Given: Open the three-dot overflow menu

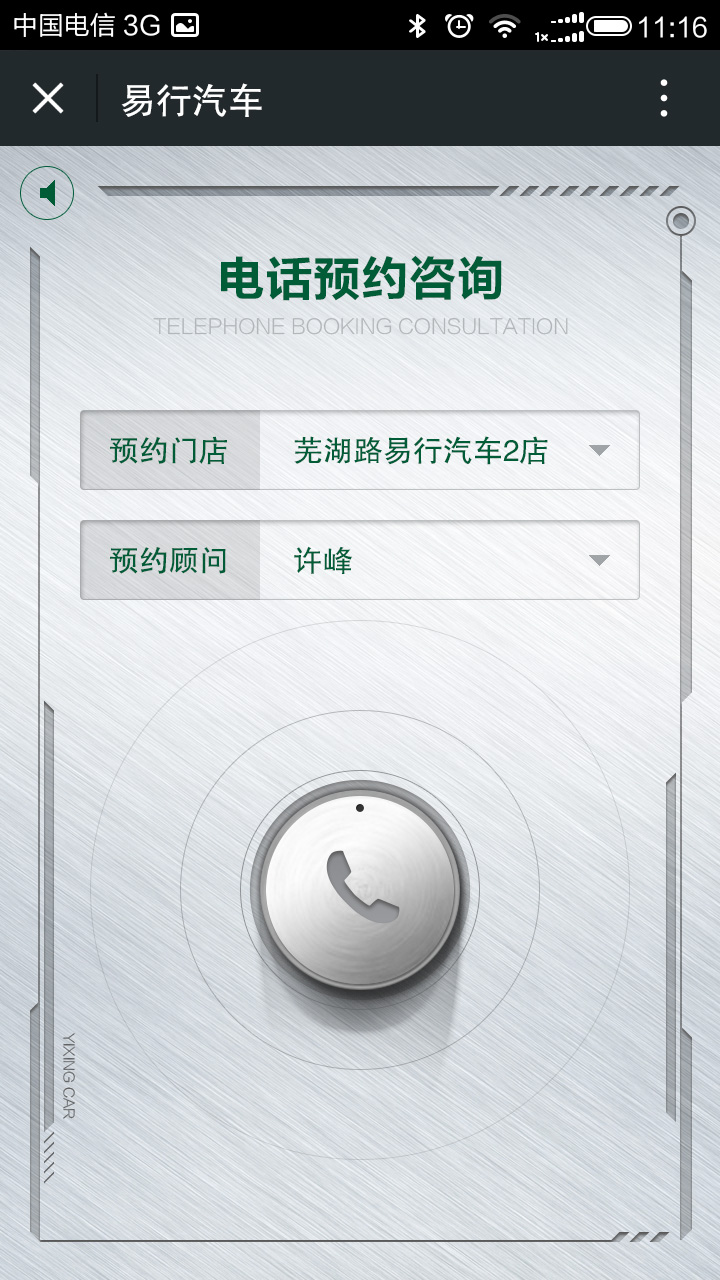Looking at the screenshot, I should [663, 98].
